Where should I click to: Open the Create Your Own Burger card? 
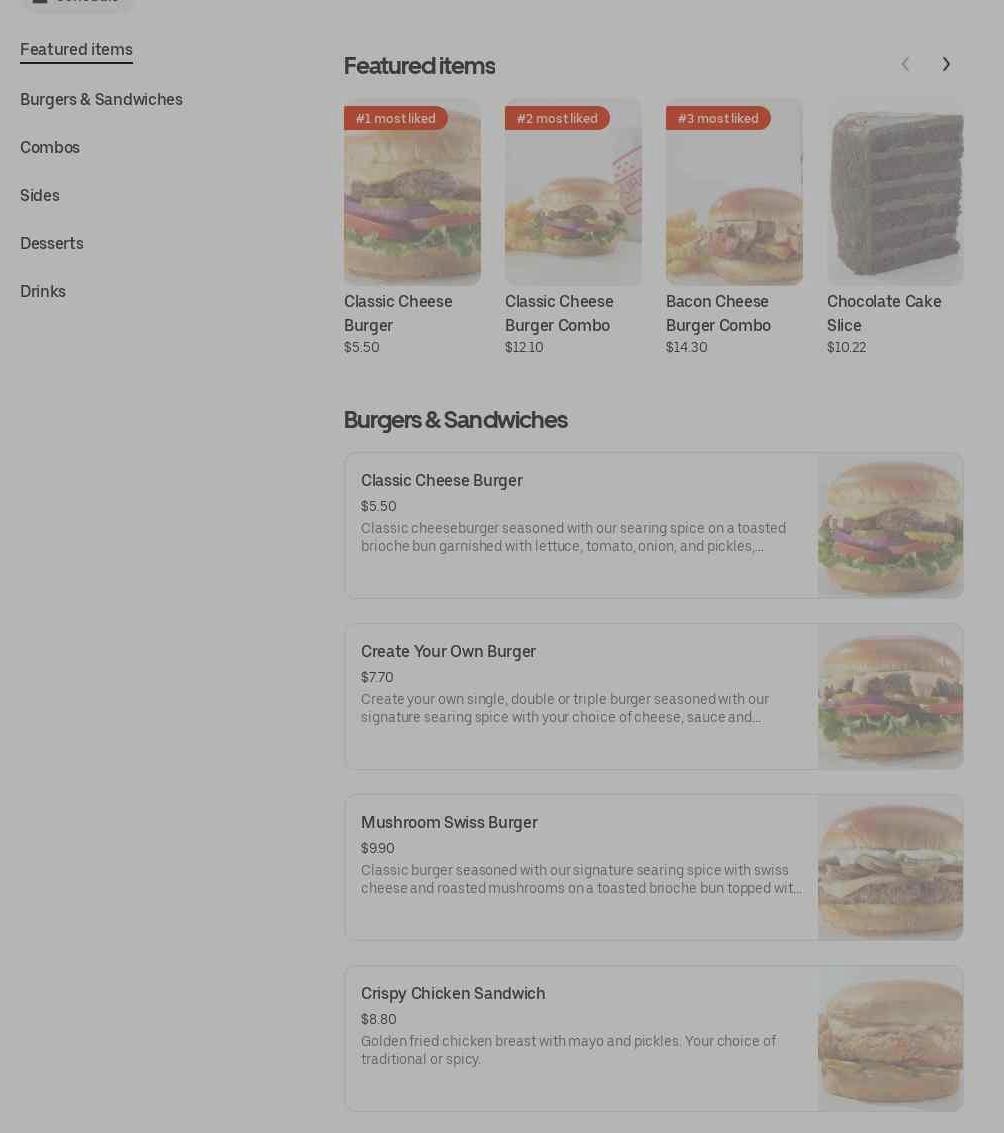click(581, 697)
